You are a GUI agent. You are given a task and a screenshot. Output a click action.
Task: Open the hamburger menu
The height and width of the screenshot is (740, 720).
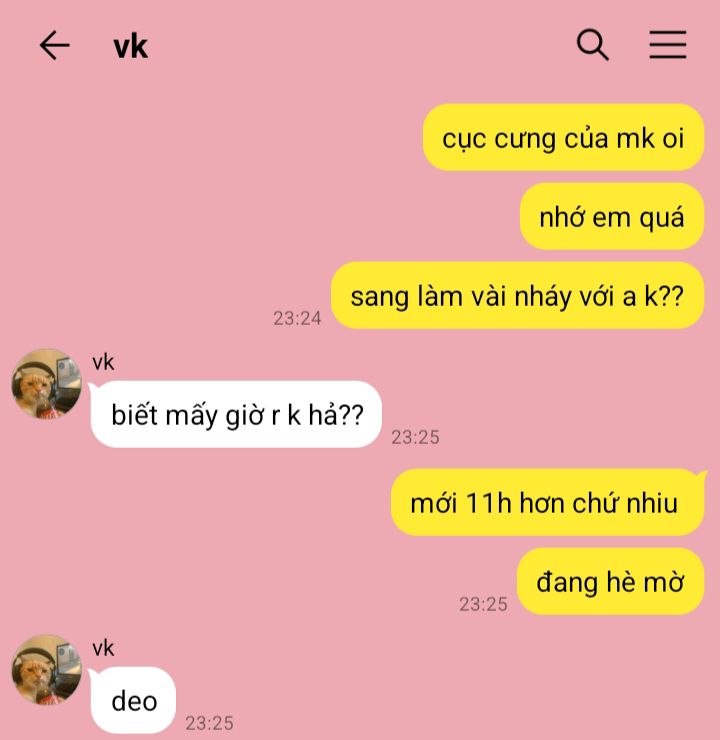pyautogui.click(x=668, y=45)
